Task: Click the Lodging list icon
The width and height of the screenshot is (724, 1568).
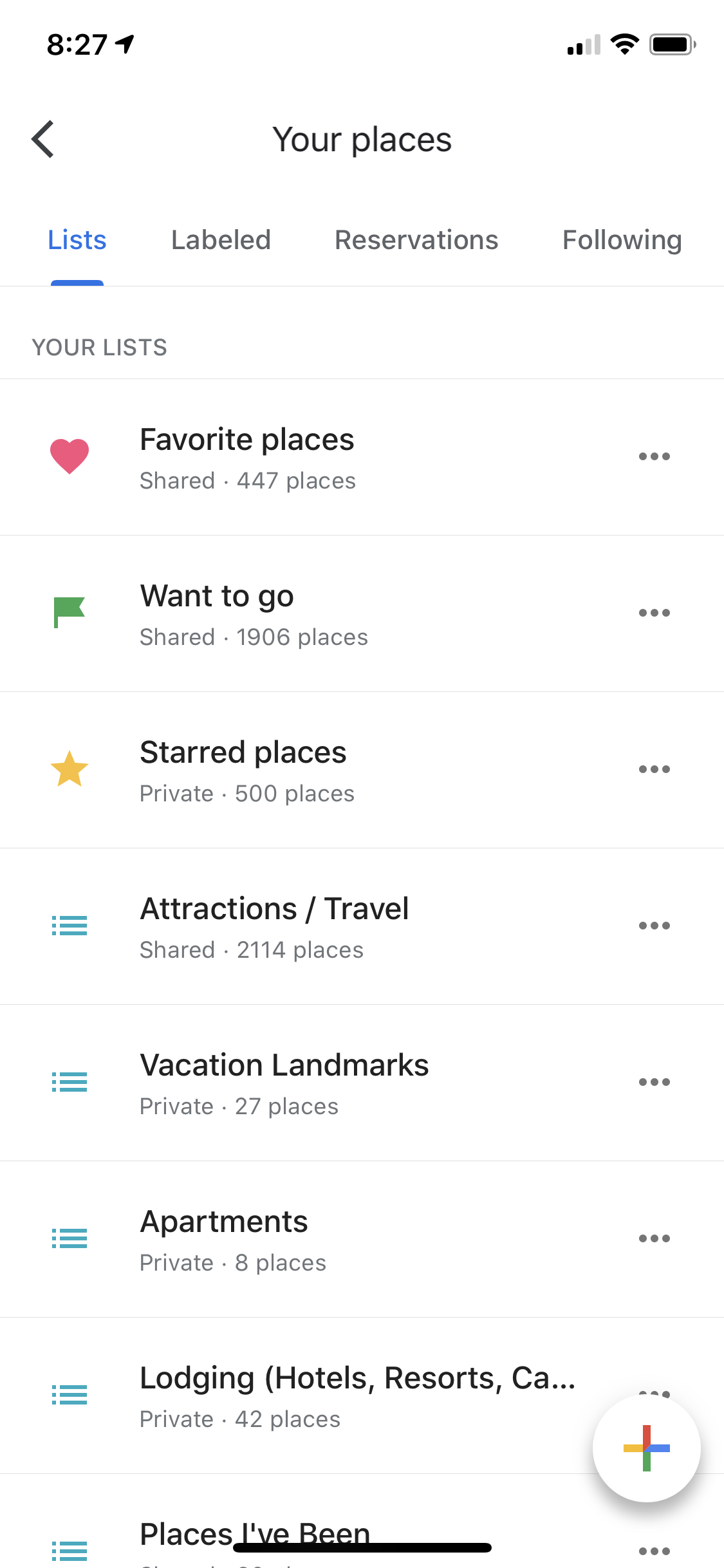Action: click(x=69, y=1395)
